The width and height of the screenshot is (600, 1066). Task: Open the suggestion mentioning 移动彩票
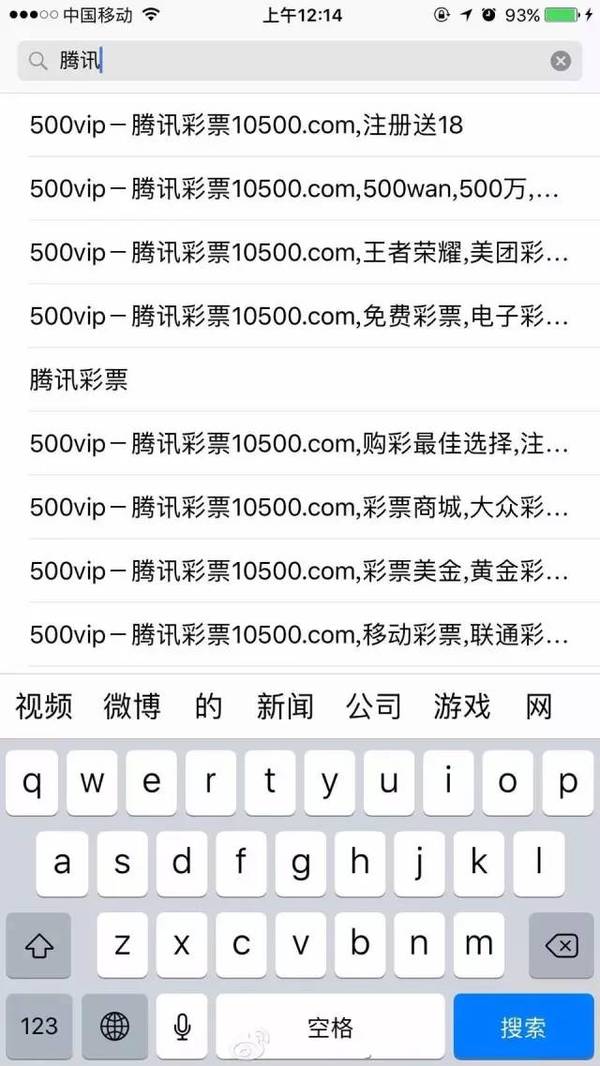click(x=300, y=635)
